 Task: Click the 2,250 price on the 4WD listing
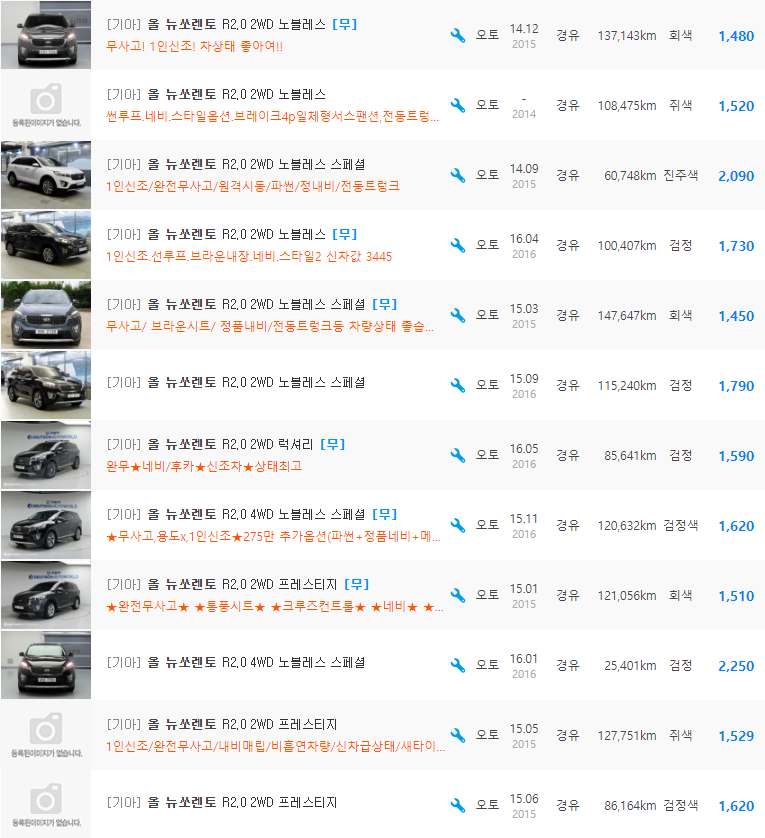(737, 664)
